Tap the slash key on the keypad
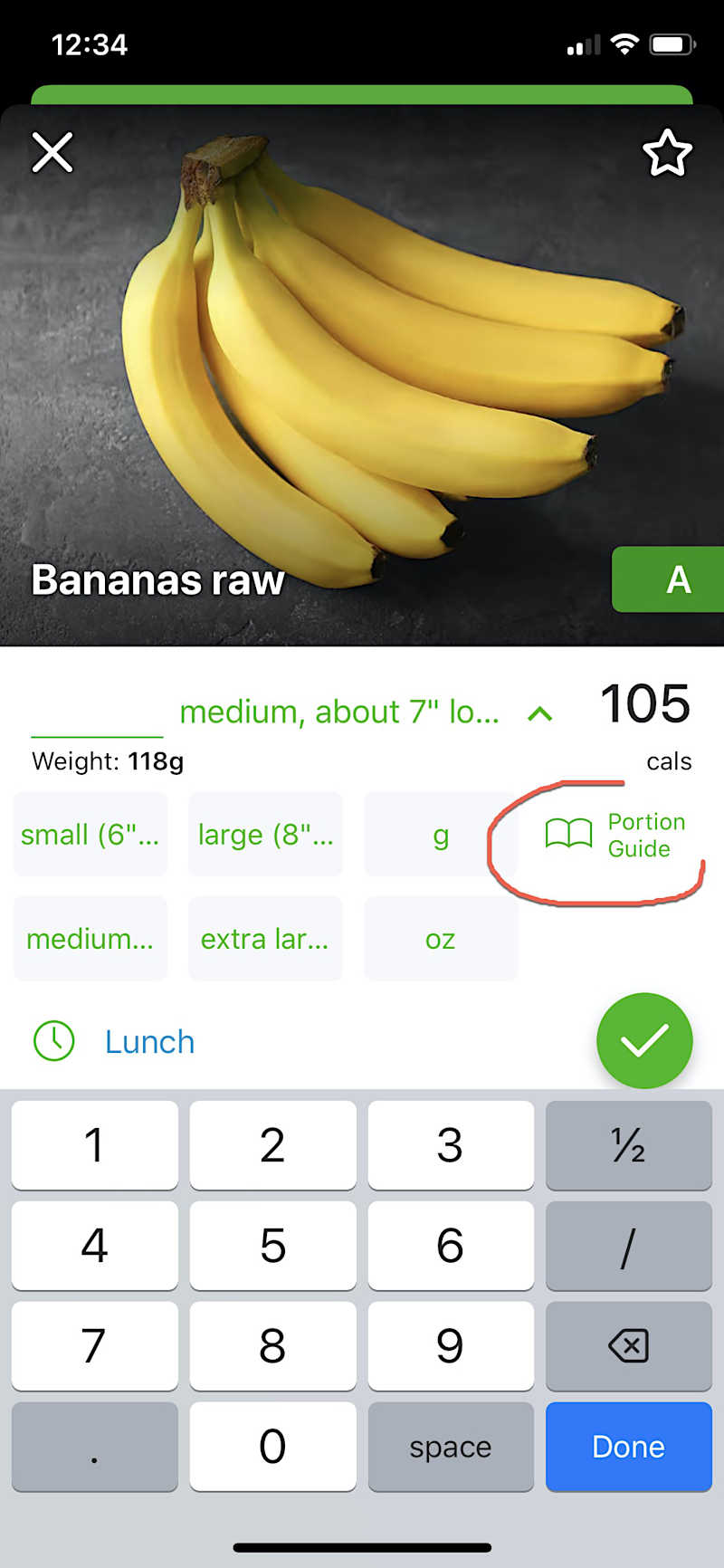 click(x=628, y=1247)
